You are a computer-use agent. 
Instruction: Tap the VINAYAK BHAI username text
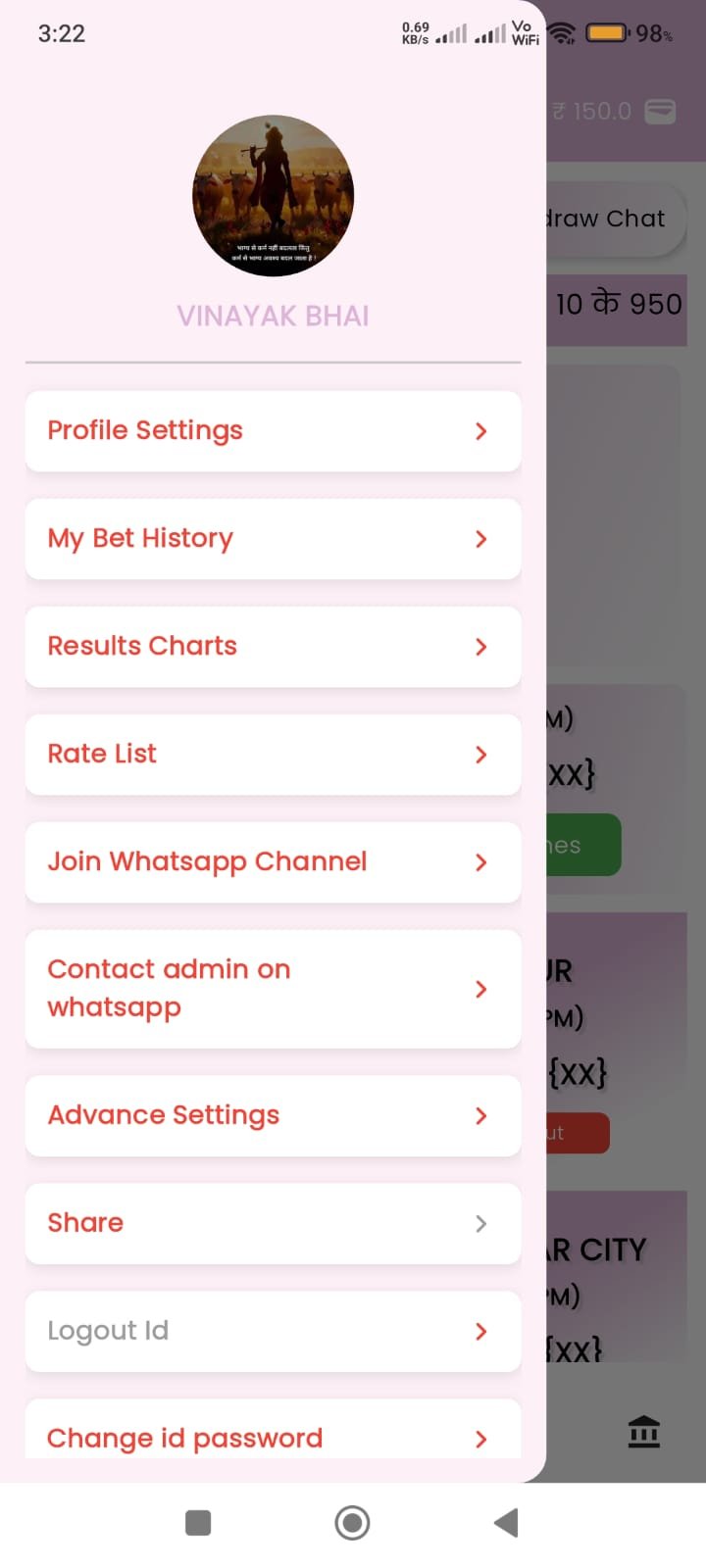(273, 316)
